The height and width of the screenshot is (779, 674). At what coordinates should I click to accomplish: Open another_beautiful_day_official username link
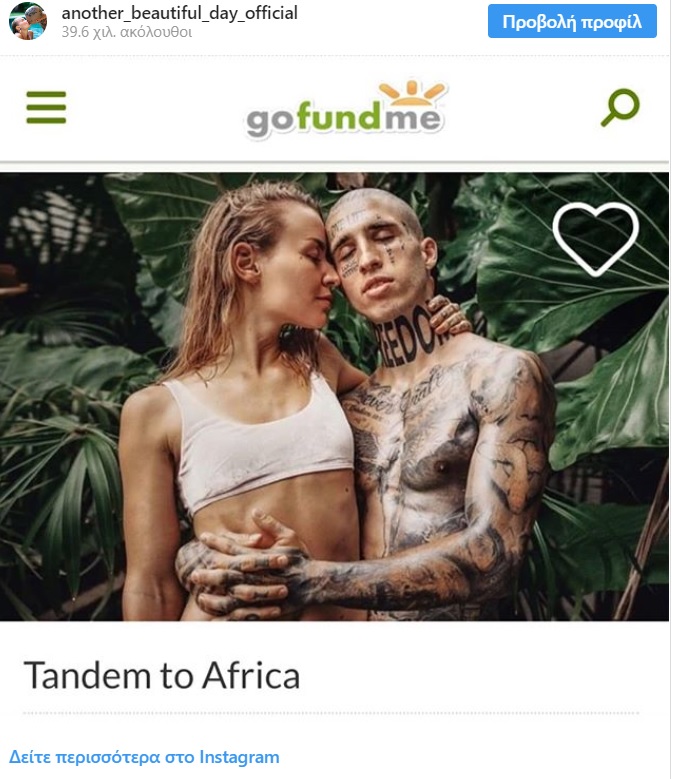click(179, 13)
